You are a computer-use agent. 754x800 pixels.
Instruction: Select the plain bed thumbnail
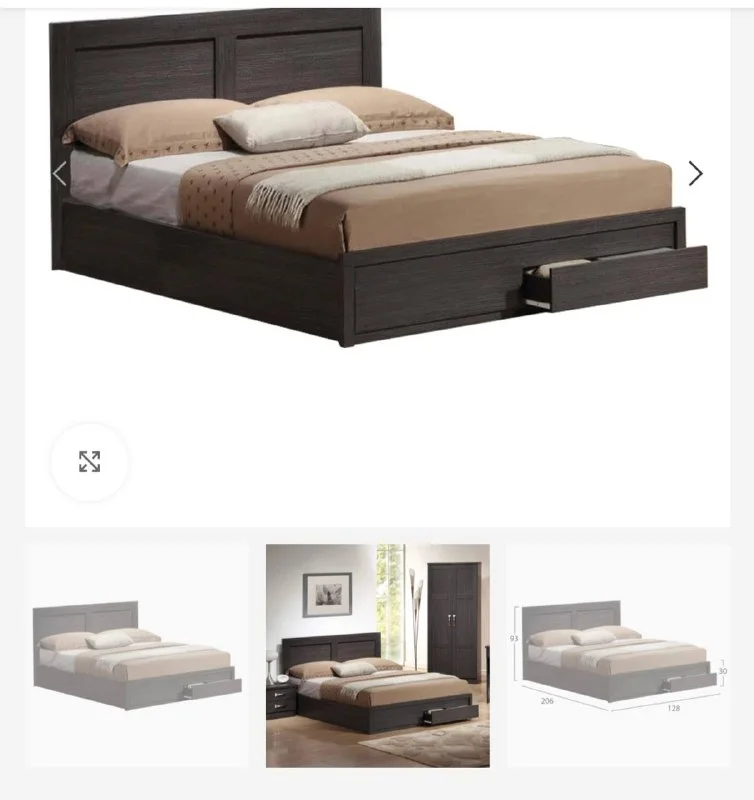tap(137, 656)
